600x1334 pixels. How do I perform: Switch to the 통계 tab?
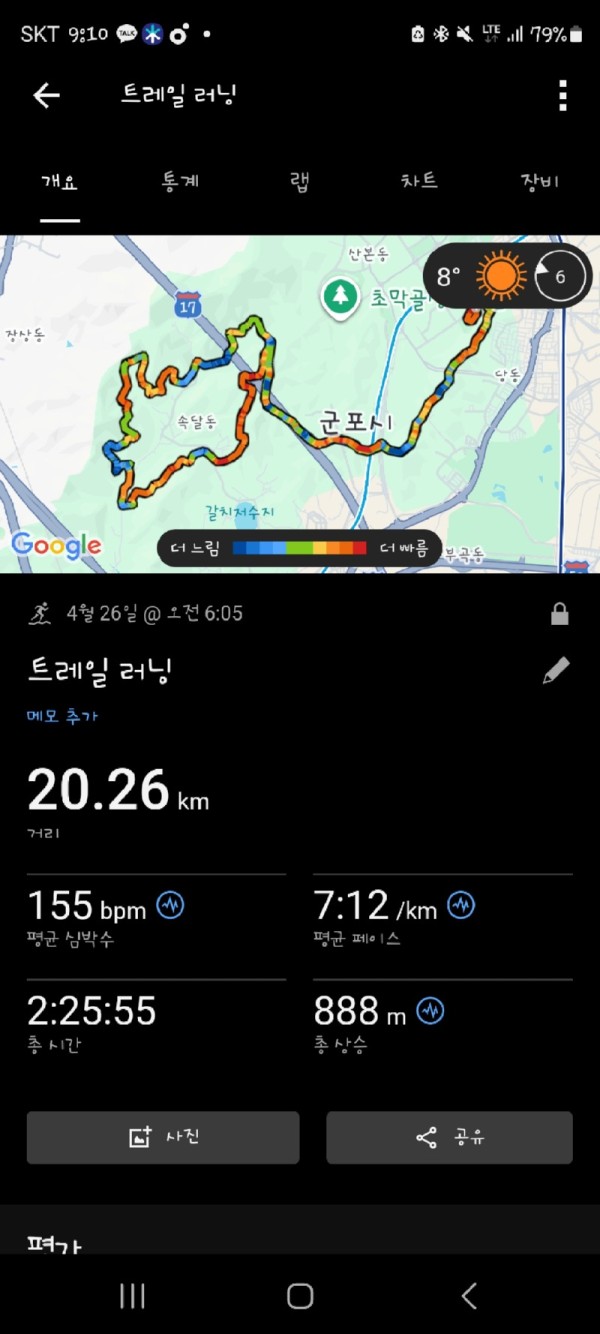pos(180,182)
